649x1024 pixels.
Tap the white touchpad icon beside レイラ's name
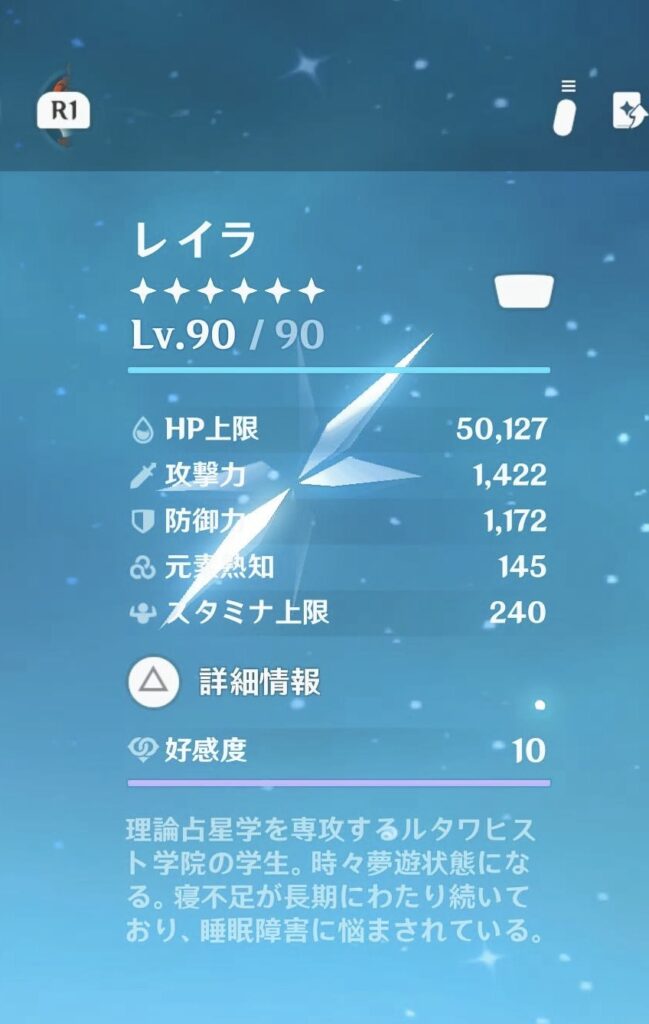pyautogui.click(x=524, y=292)
